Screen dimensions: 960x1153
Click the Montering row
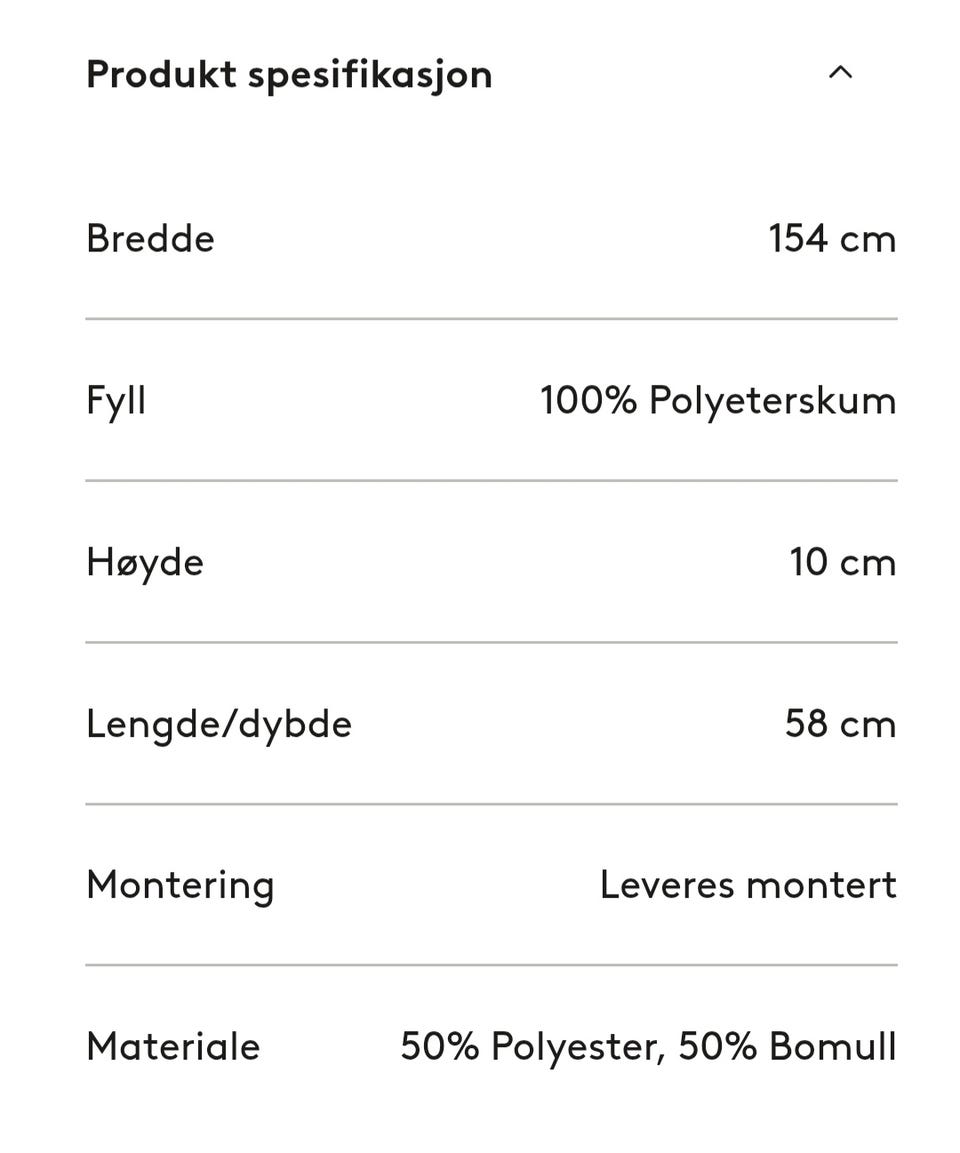click(480, 884)
